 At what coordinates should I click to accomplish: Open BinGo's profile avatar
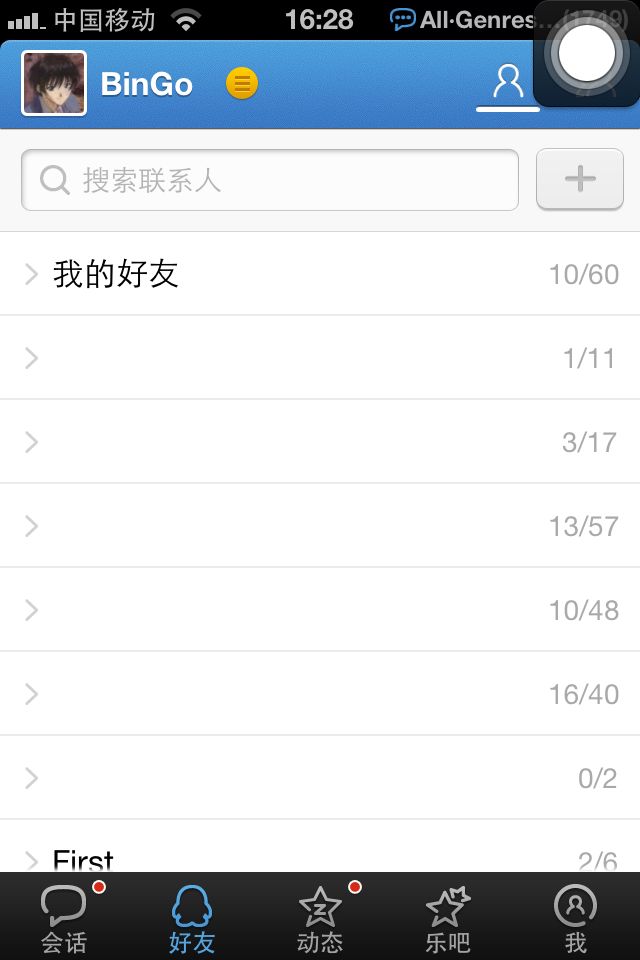[54, 83]
